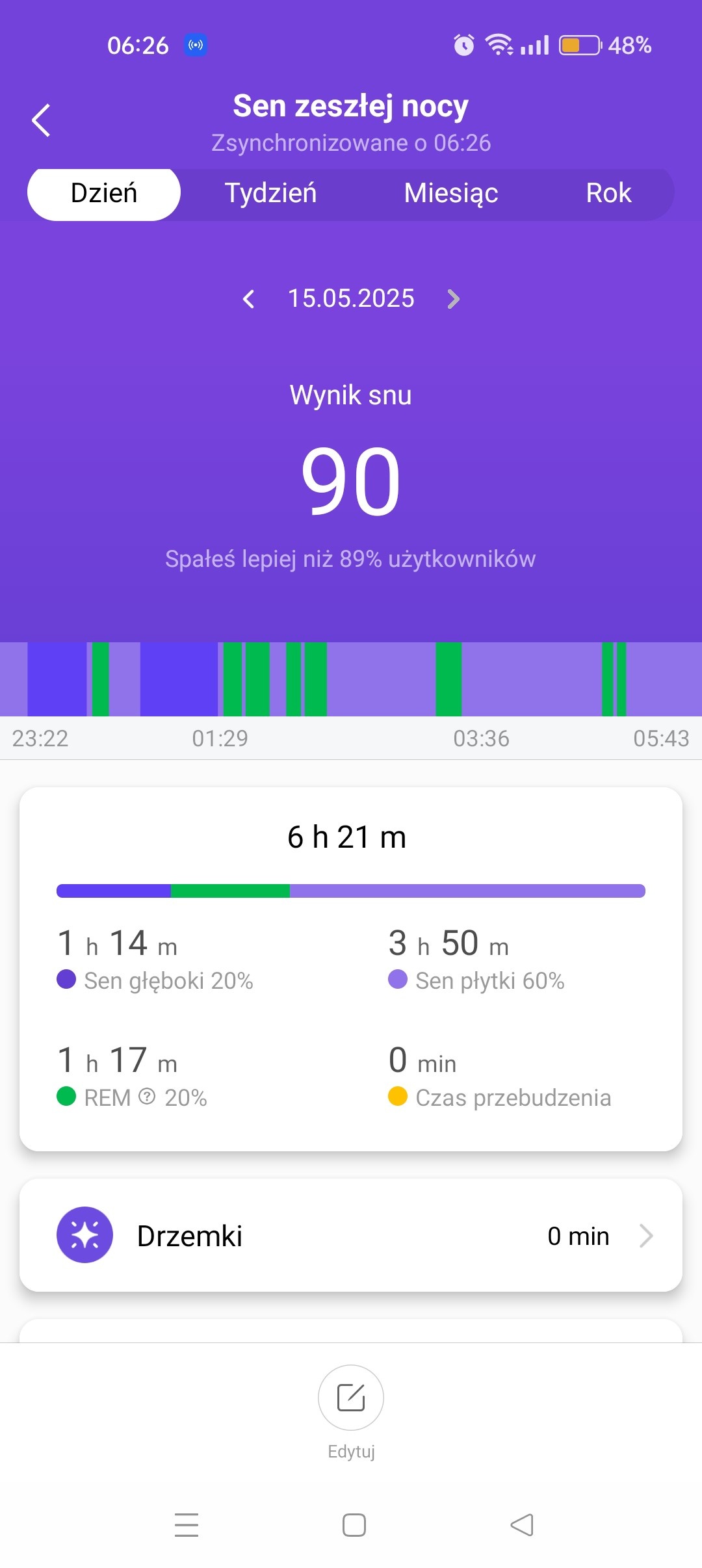Go to the day after 15.05.2025

coord(453,299)
